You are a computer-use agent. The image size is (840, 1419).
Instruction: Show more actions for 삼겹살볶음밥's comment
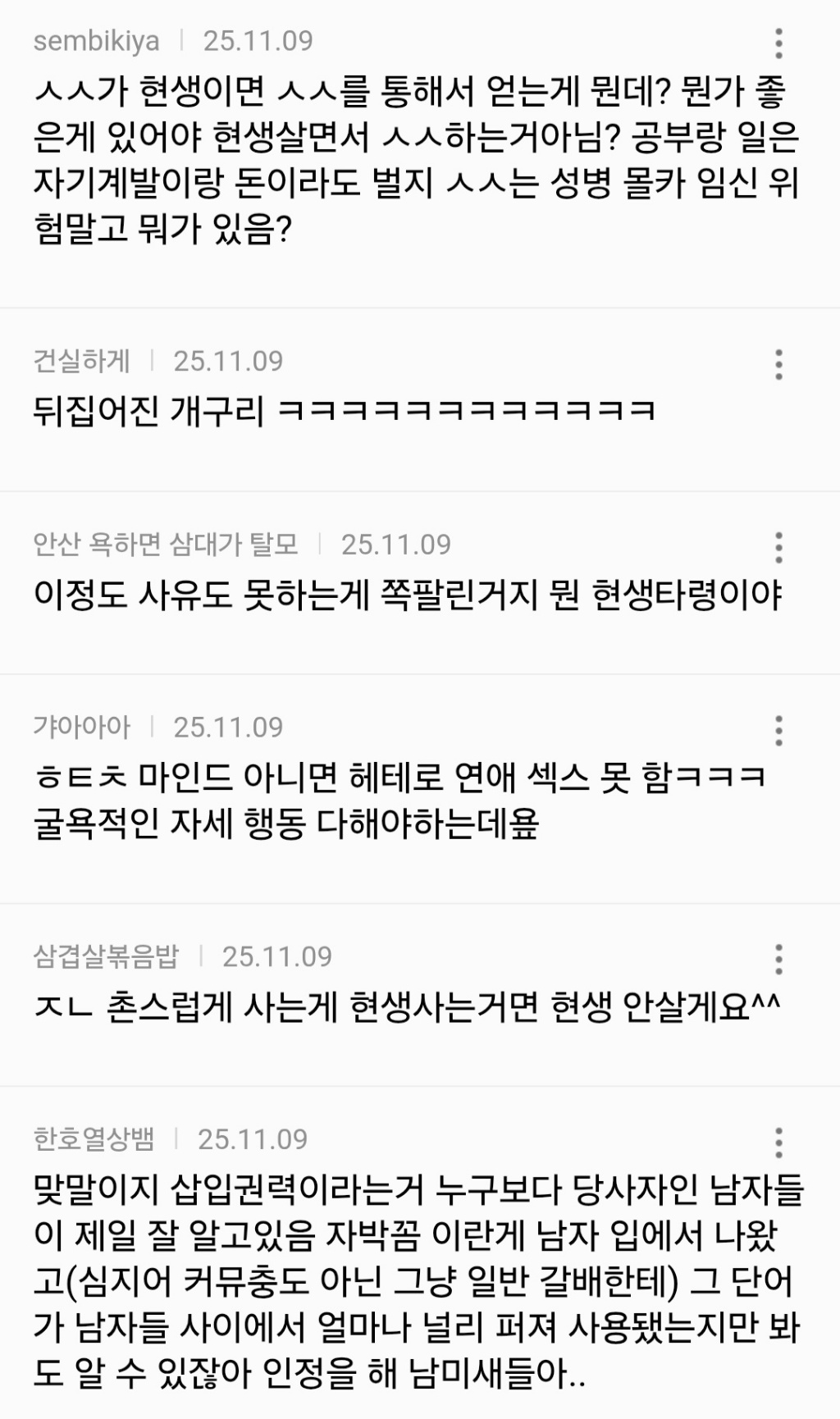(778, 959)
